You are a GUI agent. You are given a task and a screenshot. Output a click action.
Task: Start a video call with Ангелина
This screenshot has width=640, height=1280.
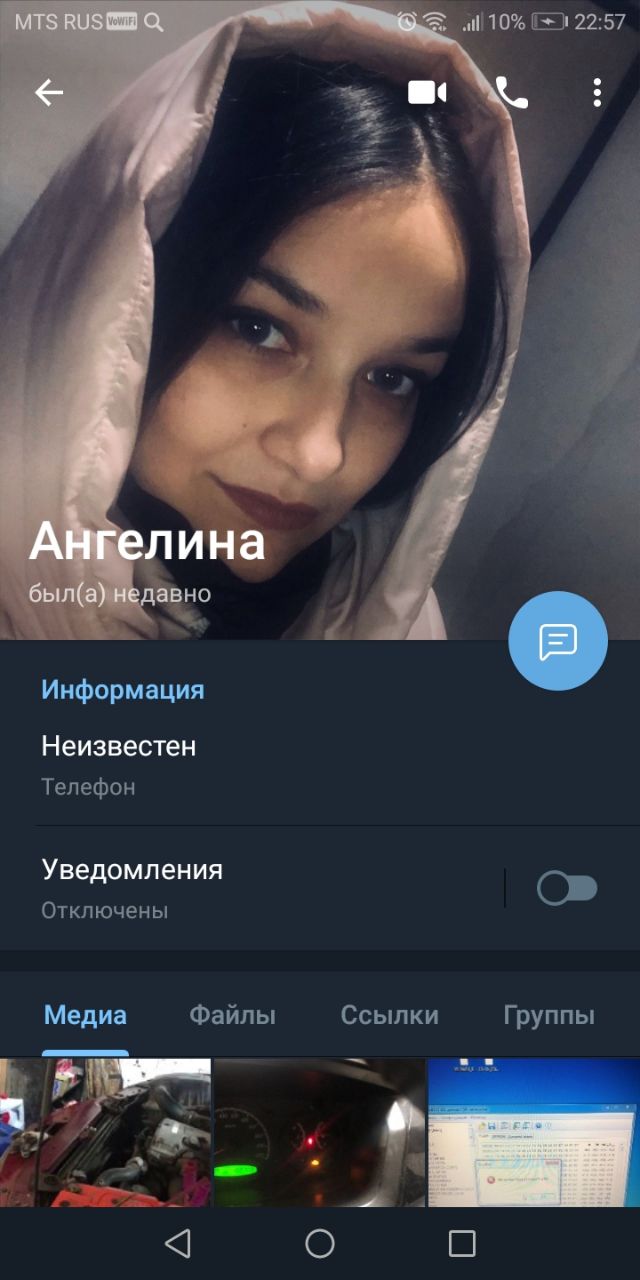point(427,93)
